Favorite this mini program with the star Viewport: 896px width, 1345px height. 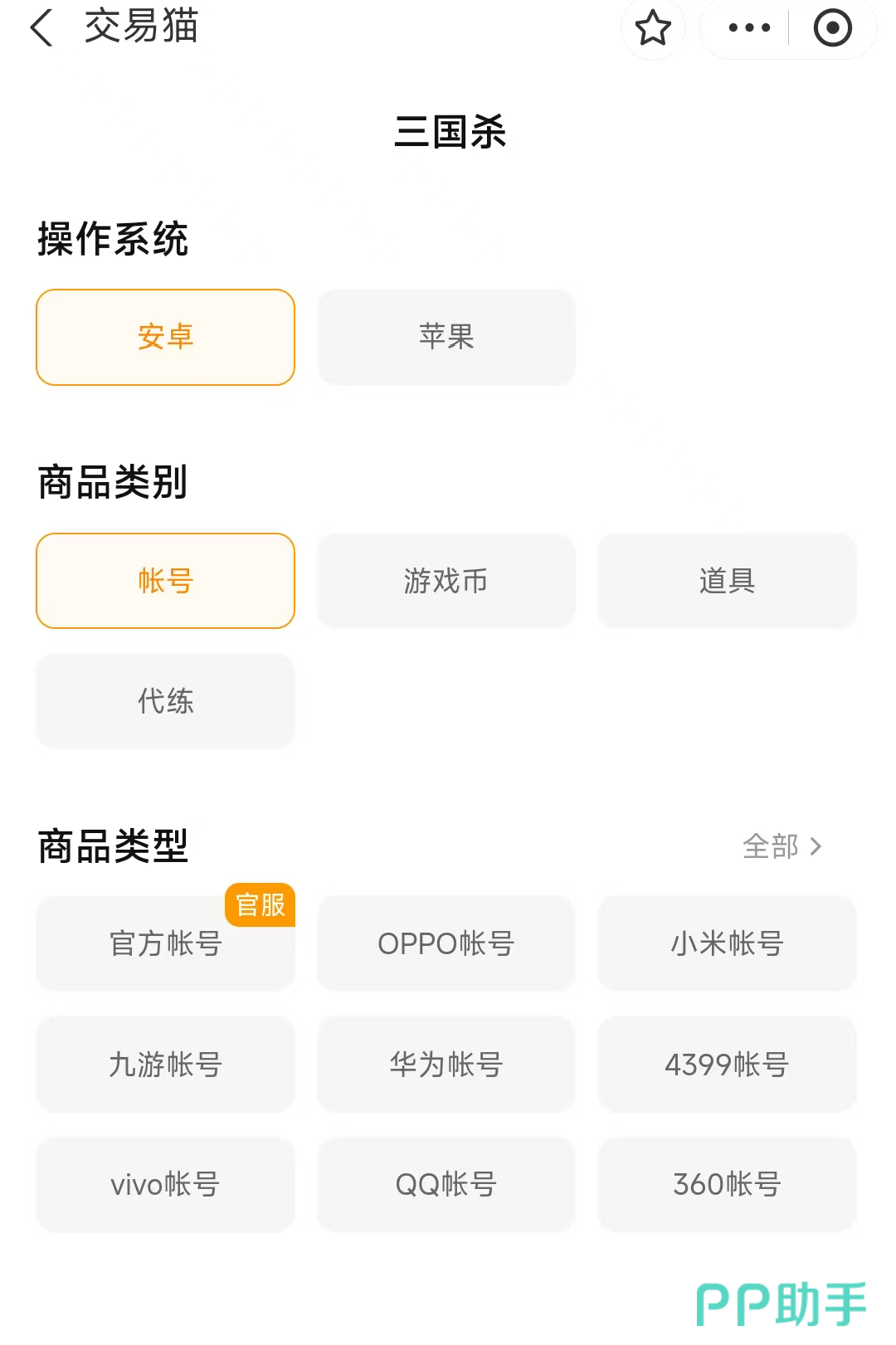coord(653,28)
